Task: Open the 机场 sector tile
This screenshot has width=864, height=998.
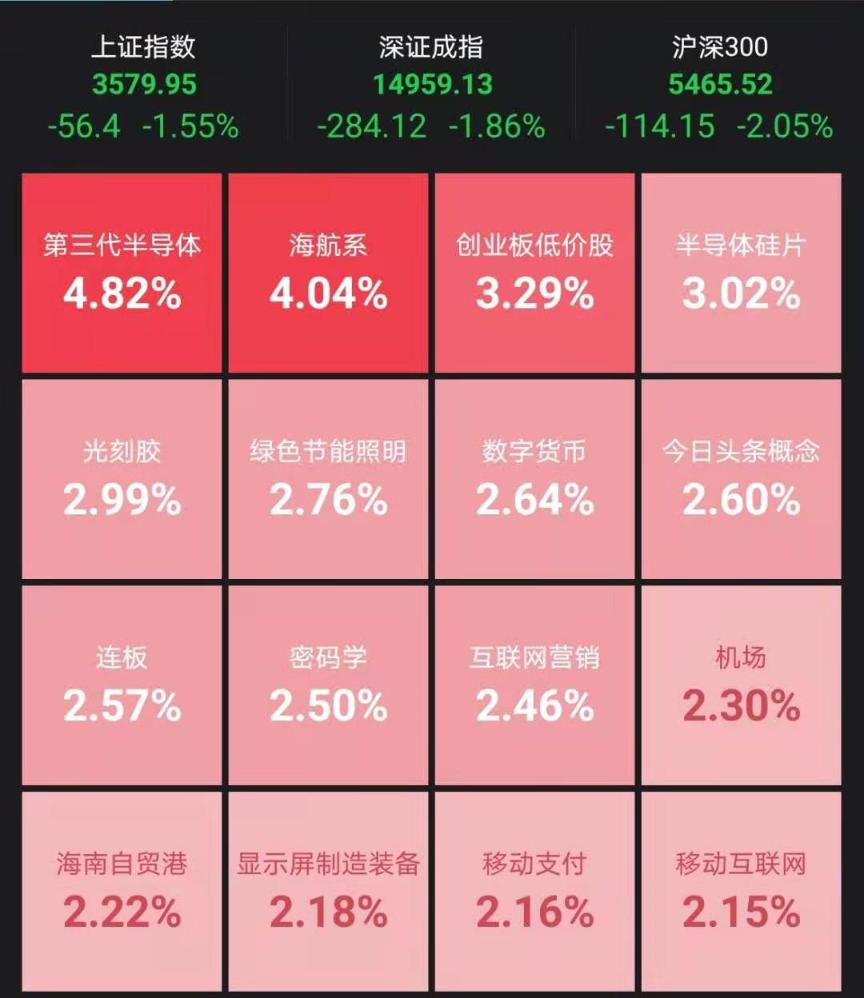Action: tap(740, 682)
